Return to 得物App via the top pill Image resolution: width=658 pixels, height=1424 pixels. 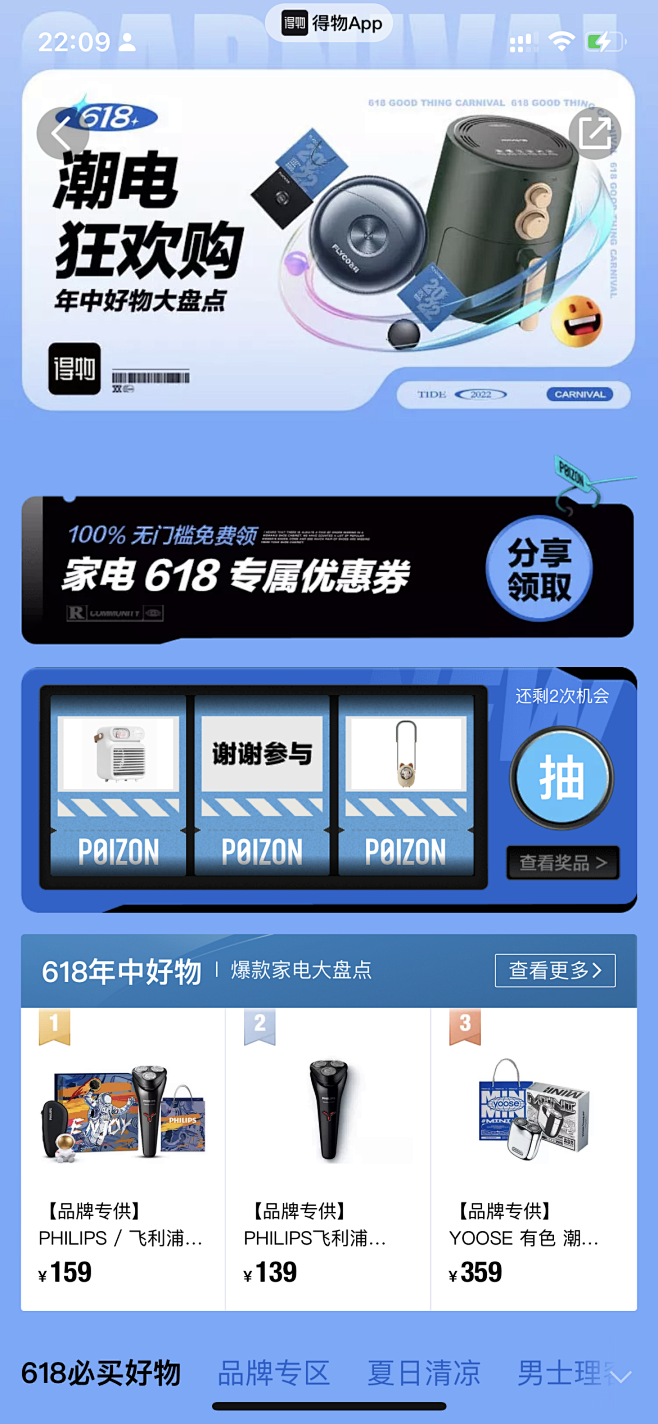click(330, 22)
